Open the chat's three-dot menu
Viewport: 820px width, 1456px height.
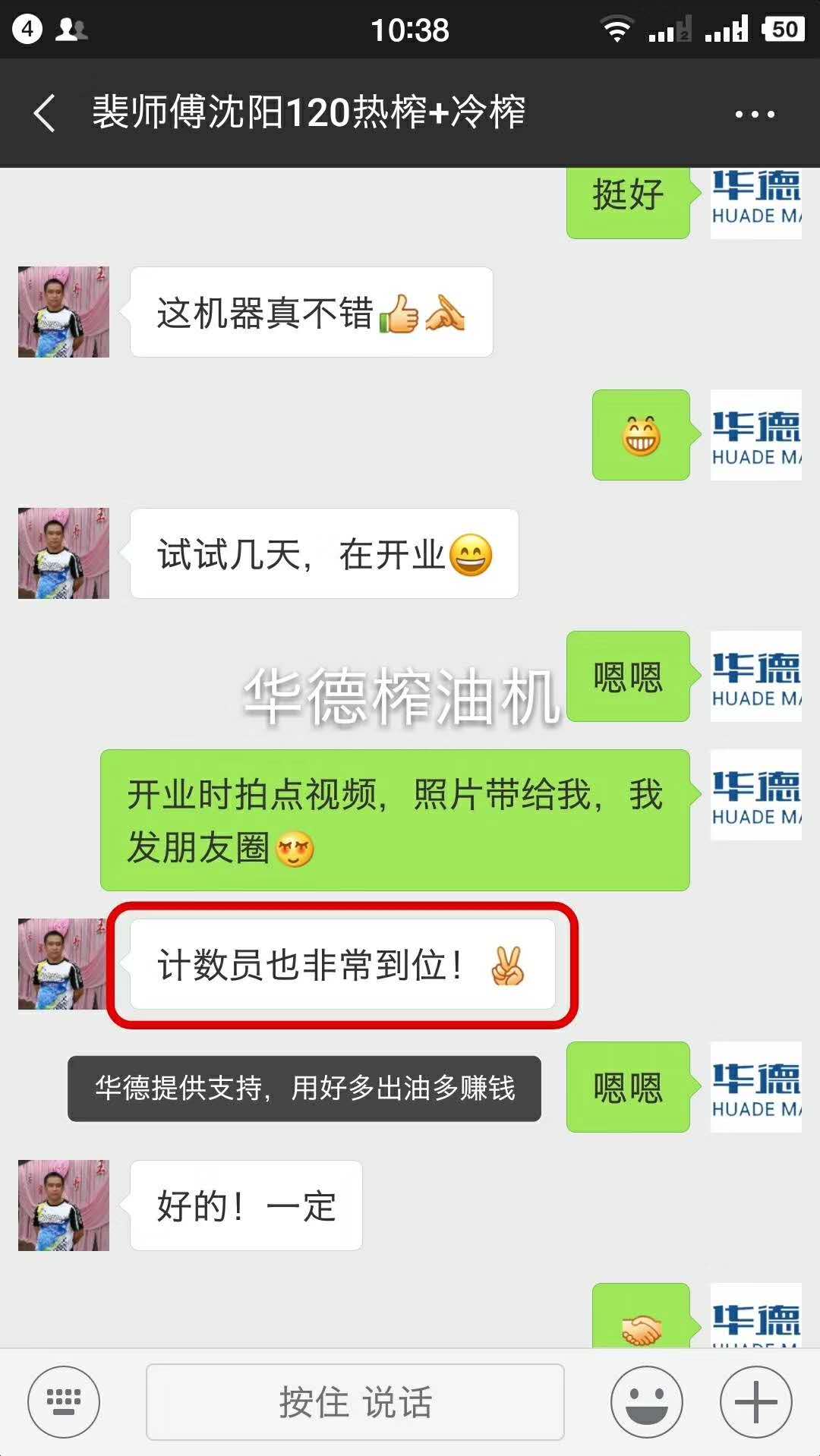pyautogui.click(x=755, y=115)
